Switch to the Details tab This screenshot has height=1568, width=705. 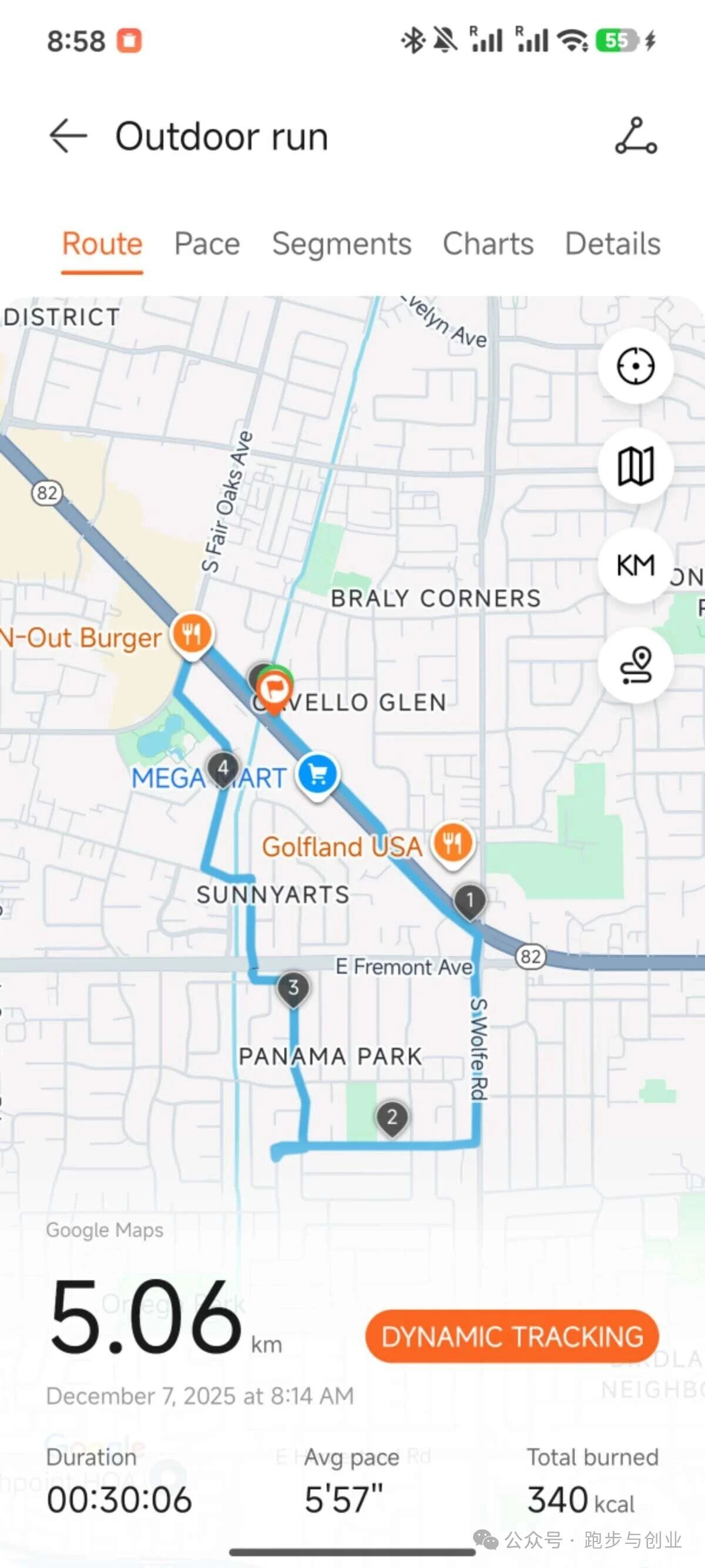click(x=612, y=244)
